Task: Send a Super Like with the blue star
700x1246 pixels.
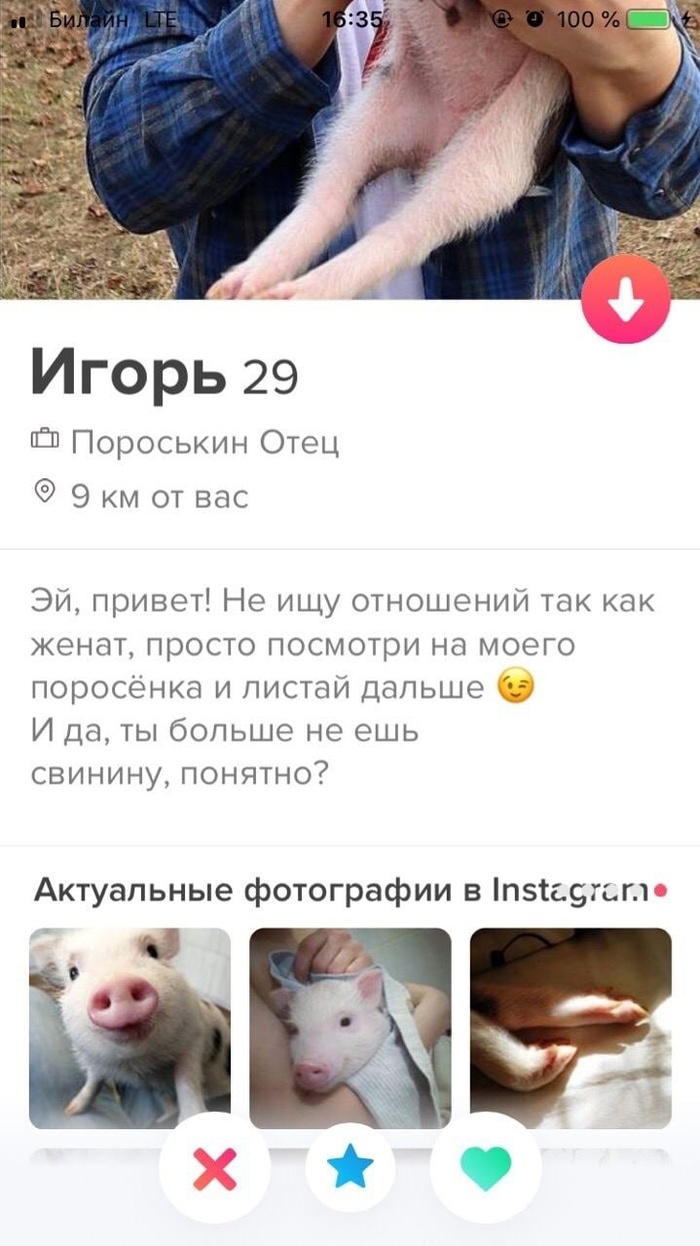Action: (351, 1168)
